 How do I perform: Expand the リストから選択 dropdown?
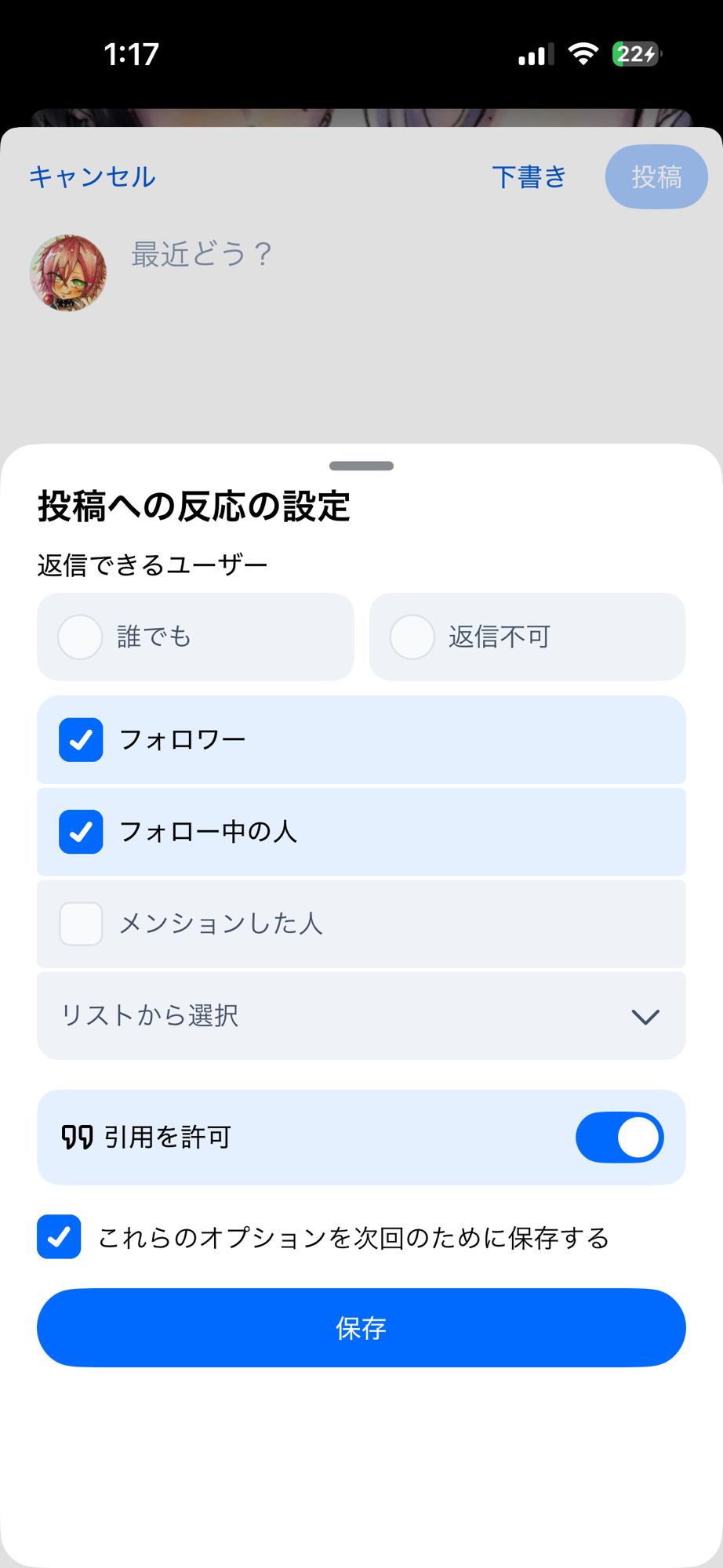[361, 1016]
